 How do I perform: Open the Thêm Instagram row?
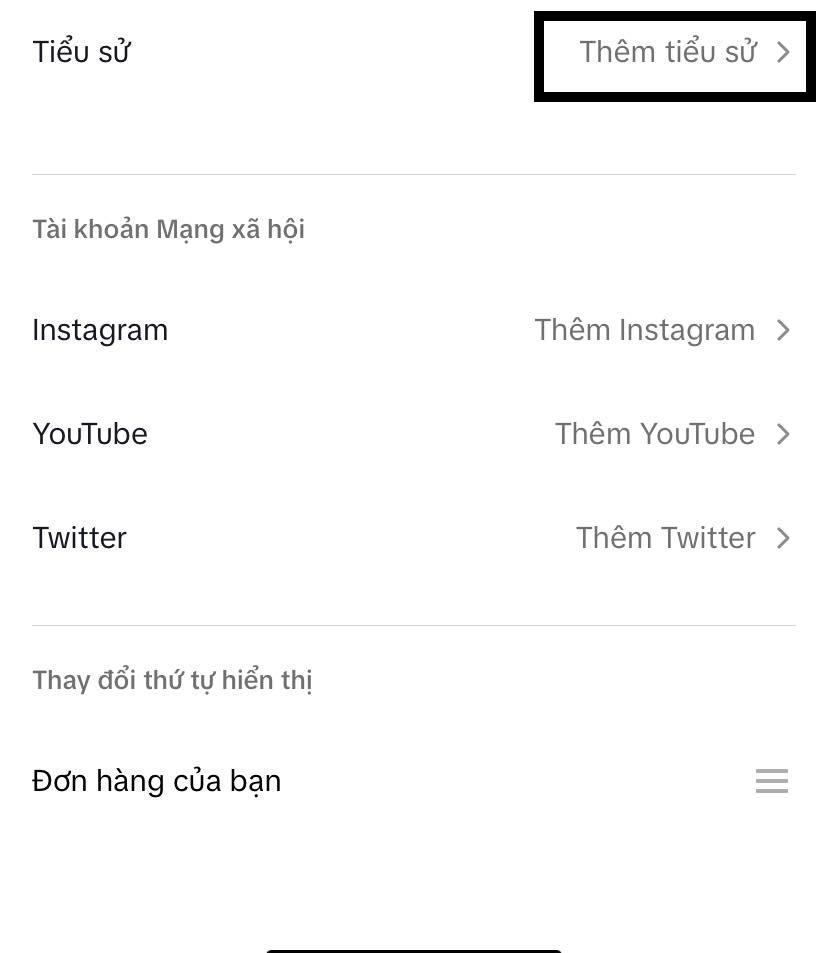[660, 330]
